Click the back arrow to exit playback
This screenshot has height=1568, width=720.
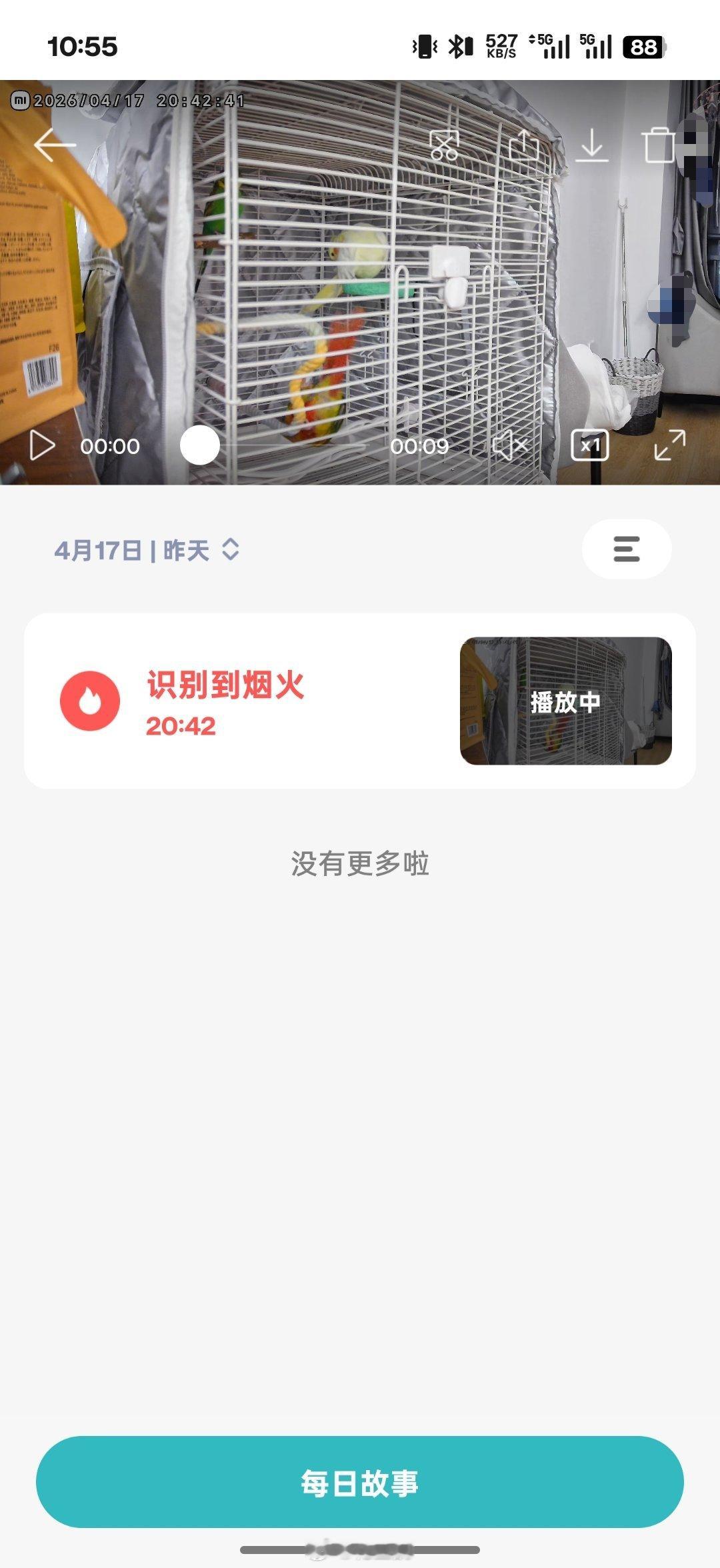pos(54,144)
